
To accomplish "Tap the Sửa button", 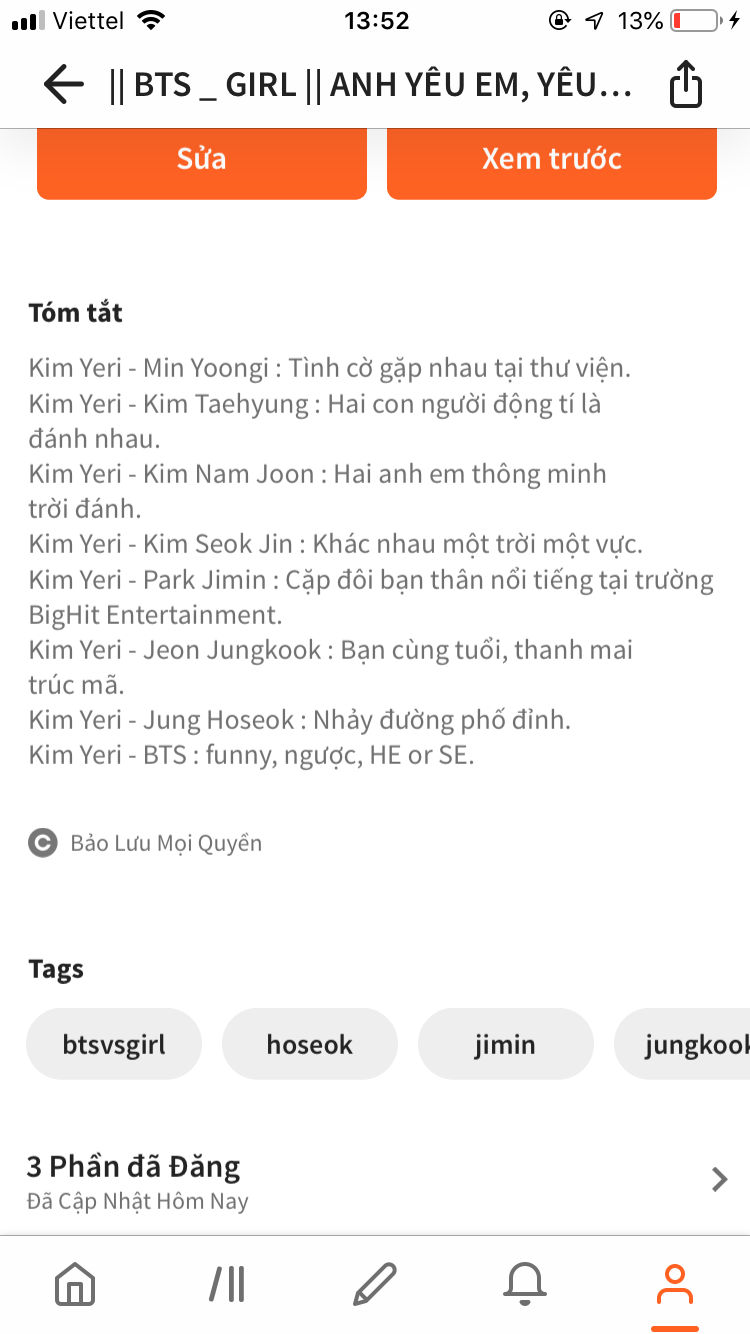I will click(x=202, y=159).
